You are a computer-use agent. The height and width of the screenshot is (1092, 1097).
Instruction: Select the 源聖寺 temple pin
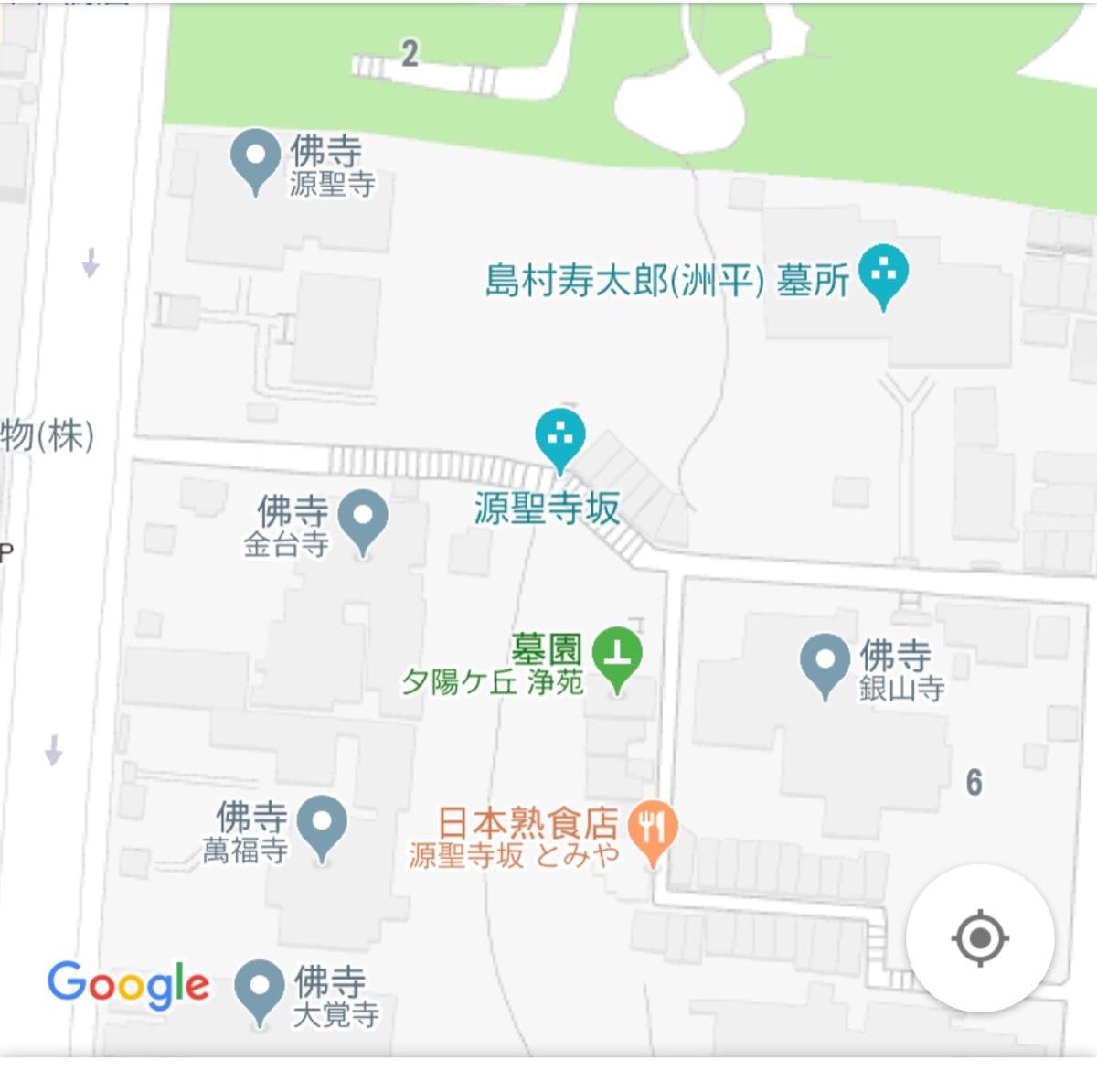255,158
